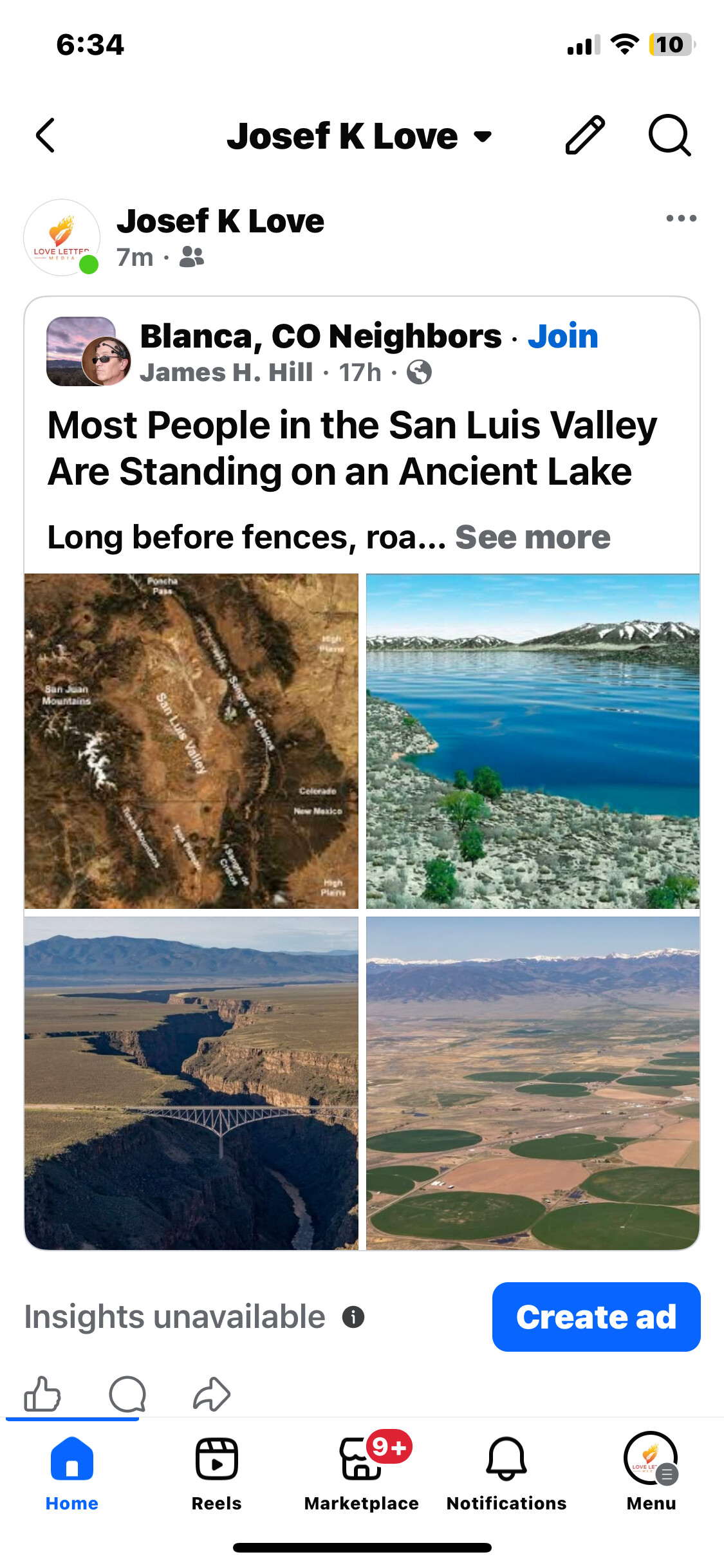The height and width of the screenshot is (1568, 724).
Task: Switch to the Reels tab
Action: [x=216, y=1472]
